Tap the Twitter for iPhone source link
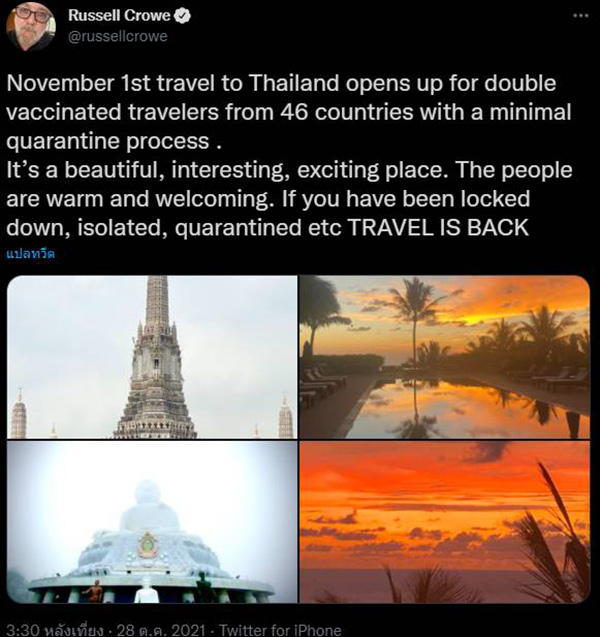Image resolution: width=600 pixels, height=637 pixels. [281, 630]
